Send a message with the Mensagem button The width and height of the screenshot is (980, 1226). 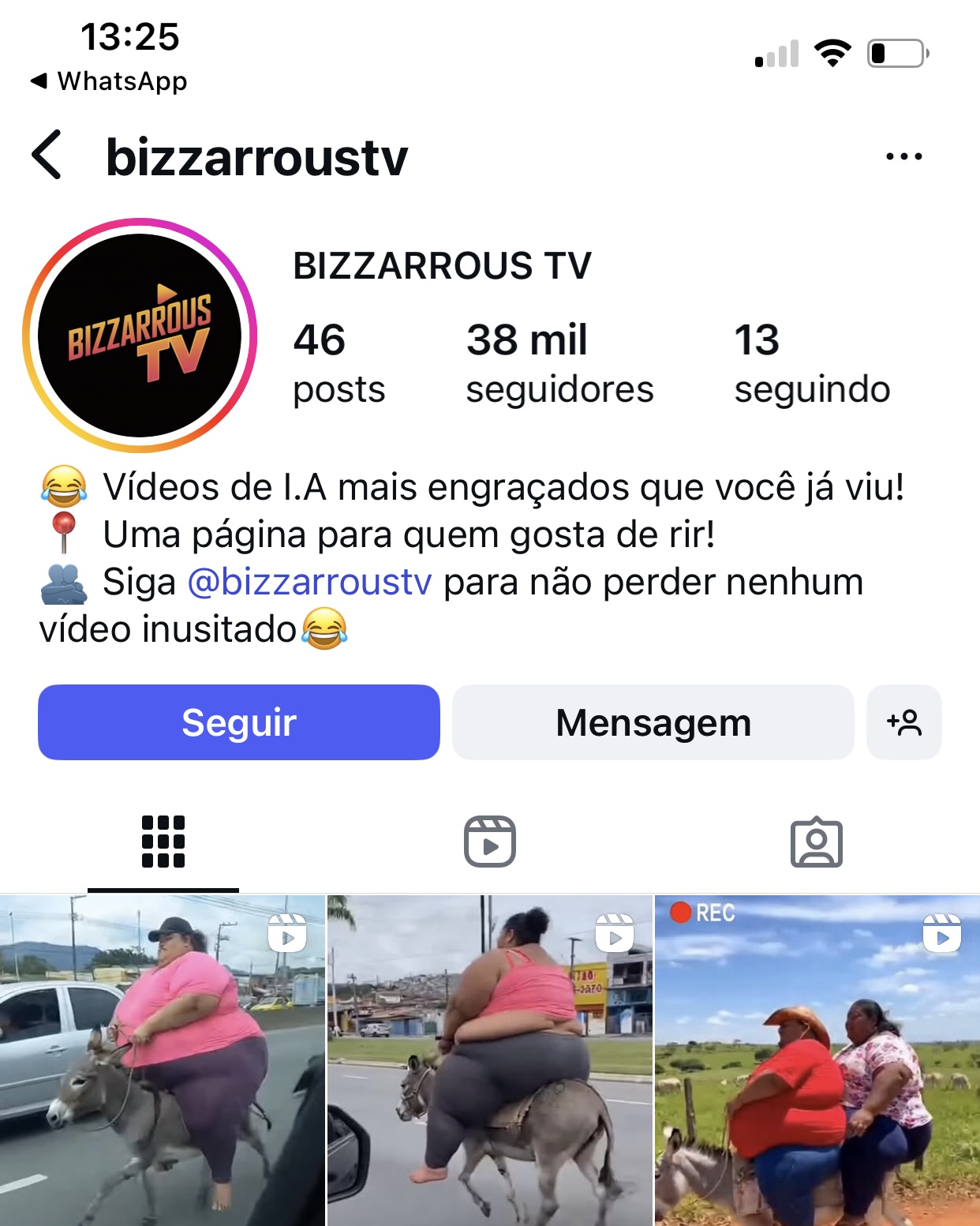(652, 722)
